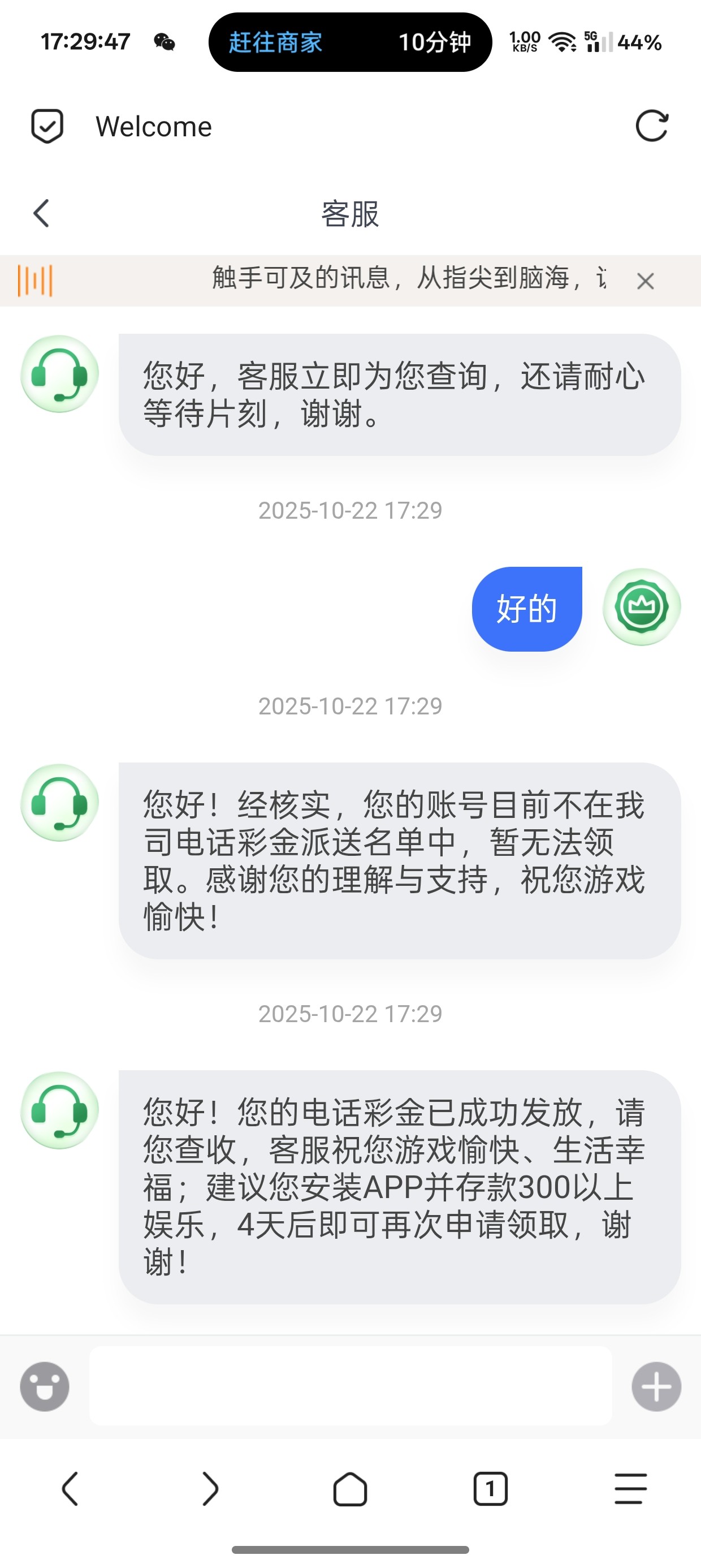This screenshot has width=701, height=1568.
Task: Open the browser hamburger menu
Action: pos(630,1489)
